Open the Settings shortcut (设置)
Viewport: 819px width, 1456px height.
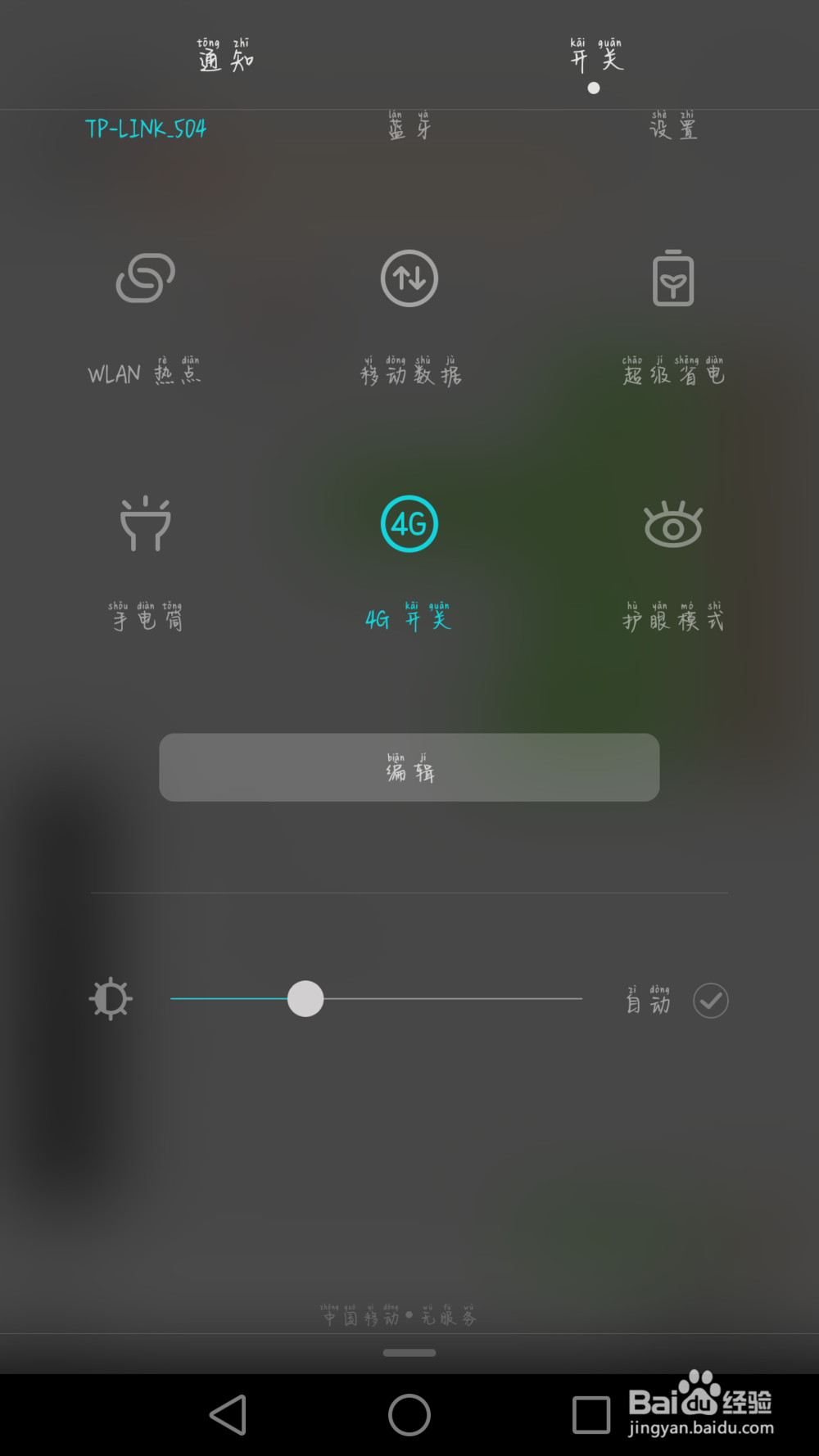[x=673, y=127]
